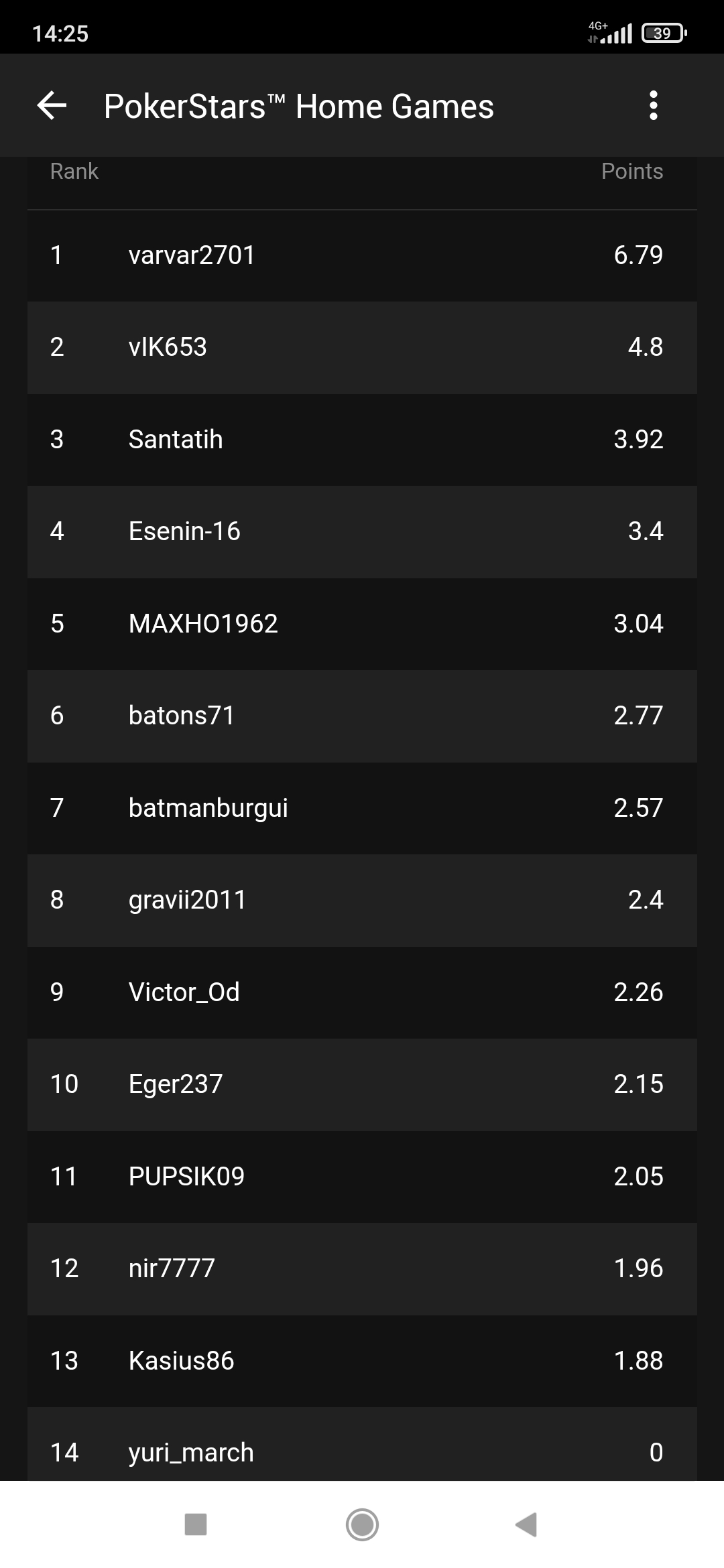This screenshot has width=724, height=1568.
Task: Tap the system home button
Action: (362, 1524)
